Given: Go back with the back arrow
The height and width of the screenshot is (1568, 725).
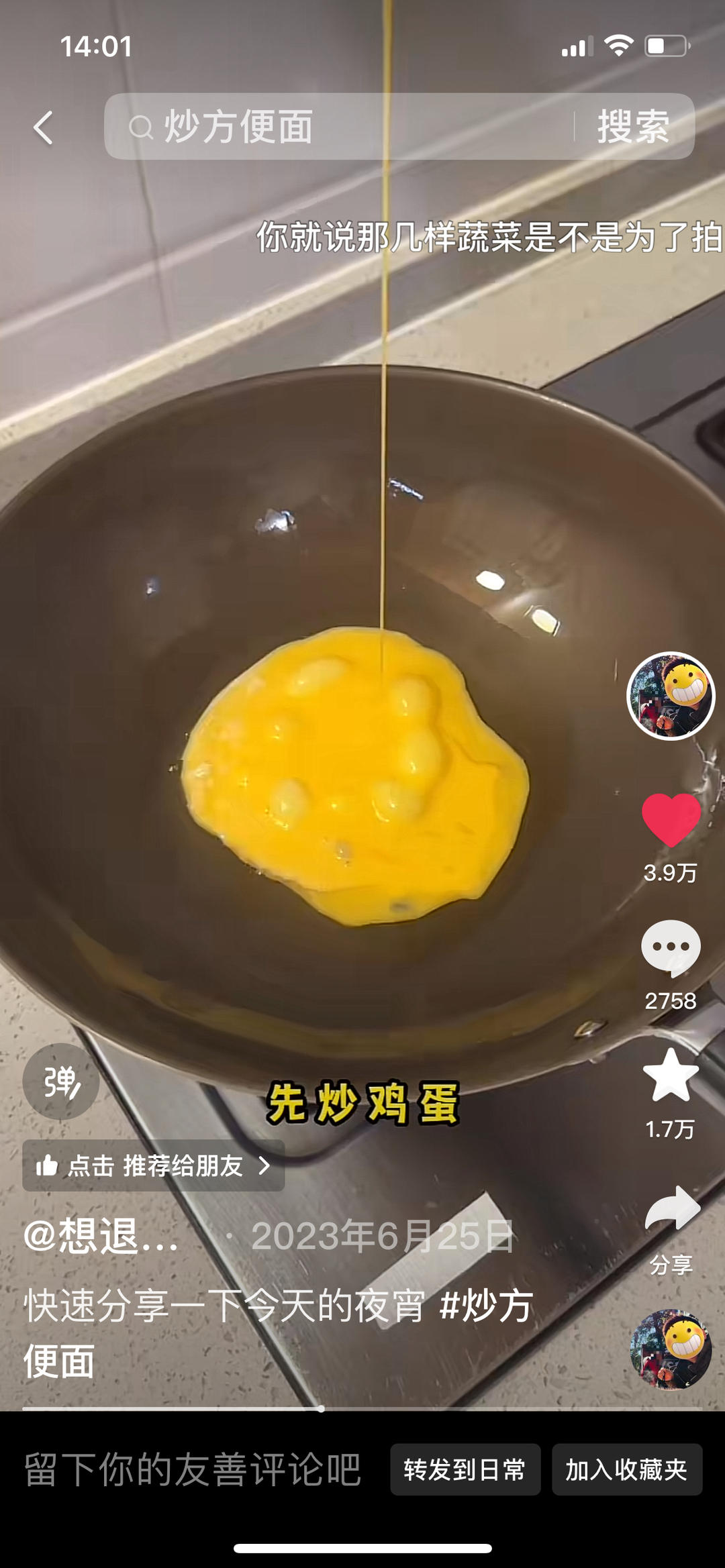Looking at the screenshot, I should (x=44, y=127).
